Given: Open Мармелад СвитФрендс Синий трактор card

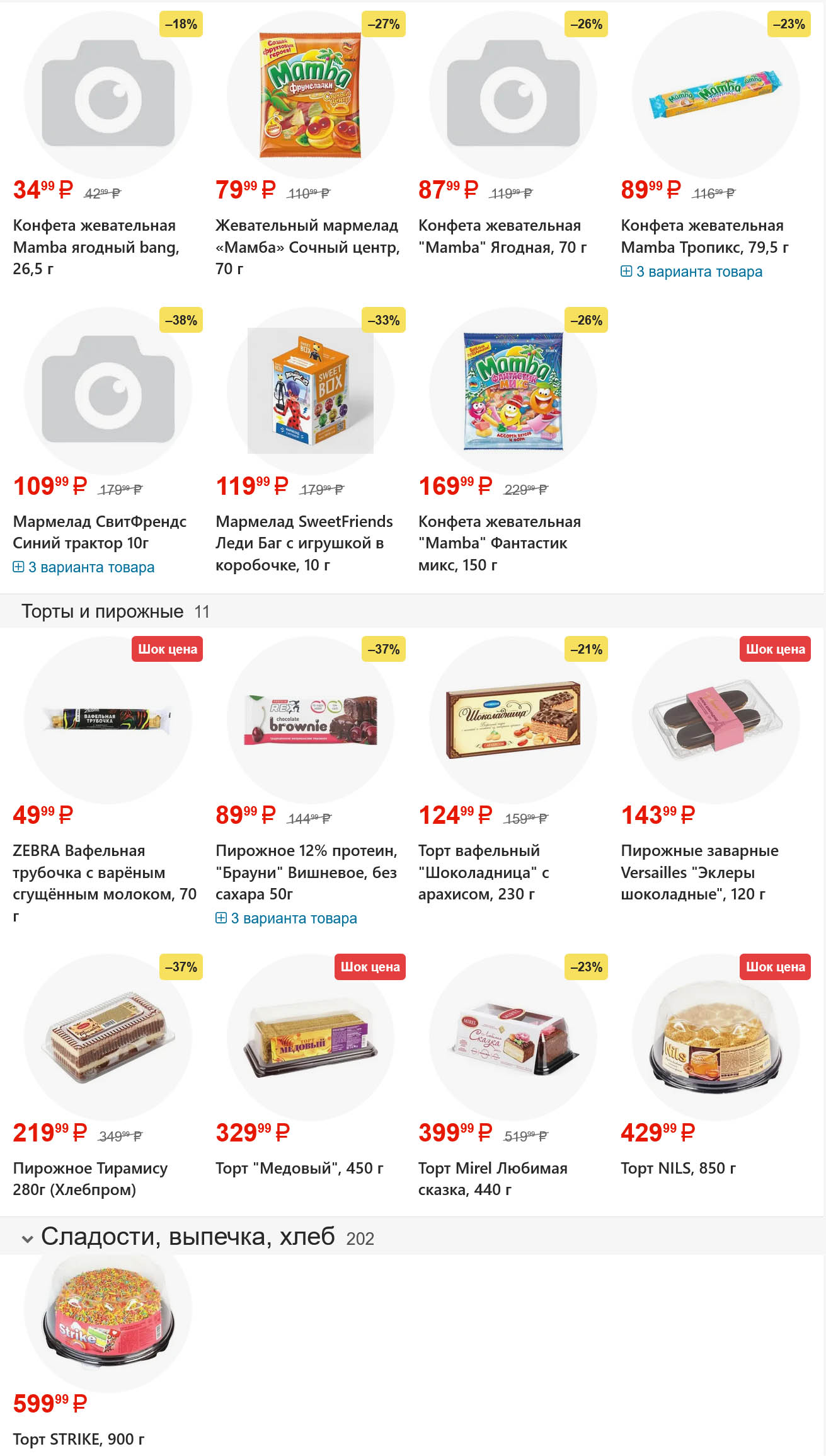Looking at the screenshot, I should pos(100,532).
